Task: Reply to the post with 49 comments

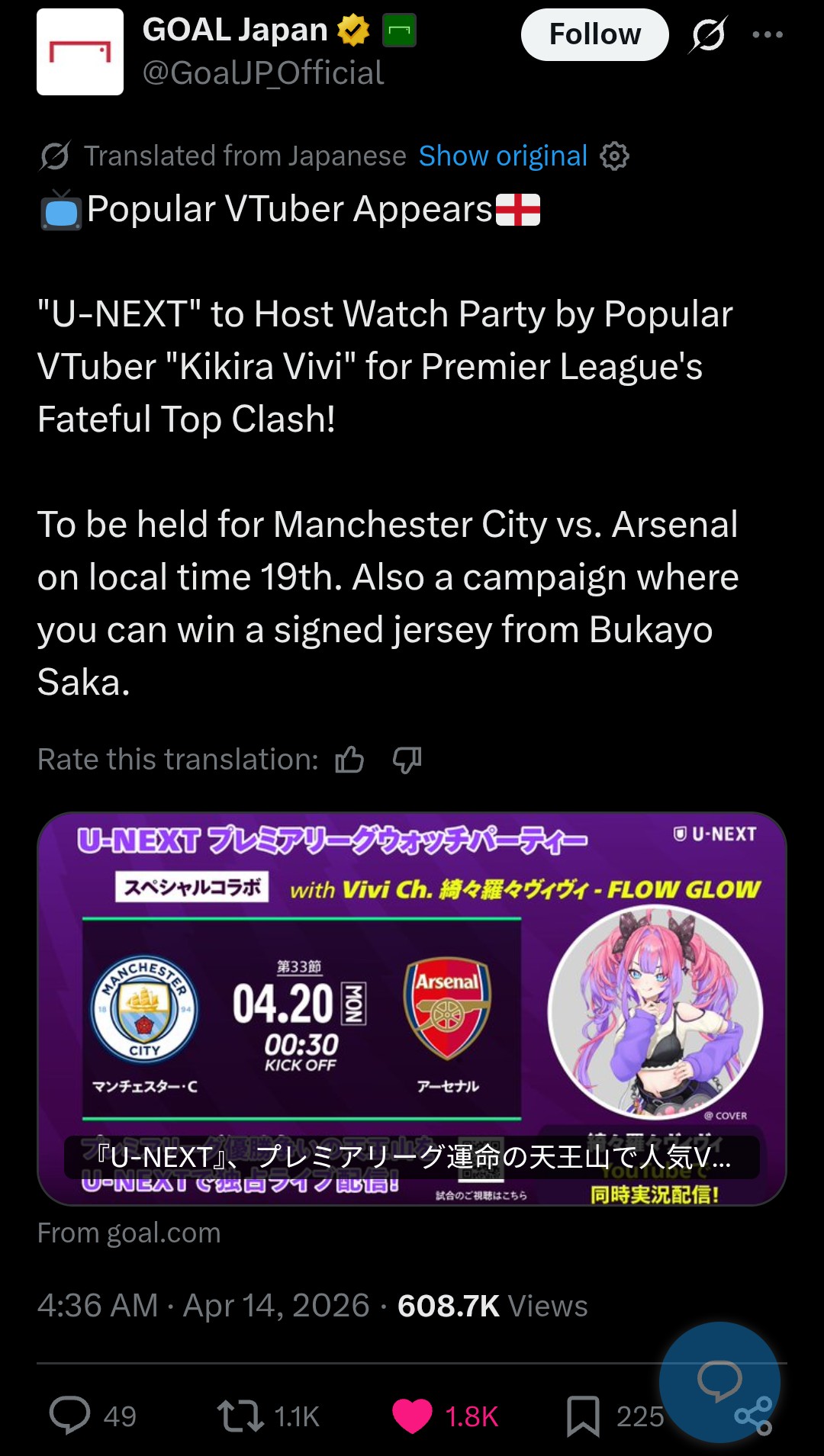Action: (x=70, y=1416)
